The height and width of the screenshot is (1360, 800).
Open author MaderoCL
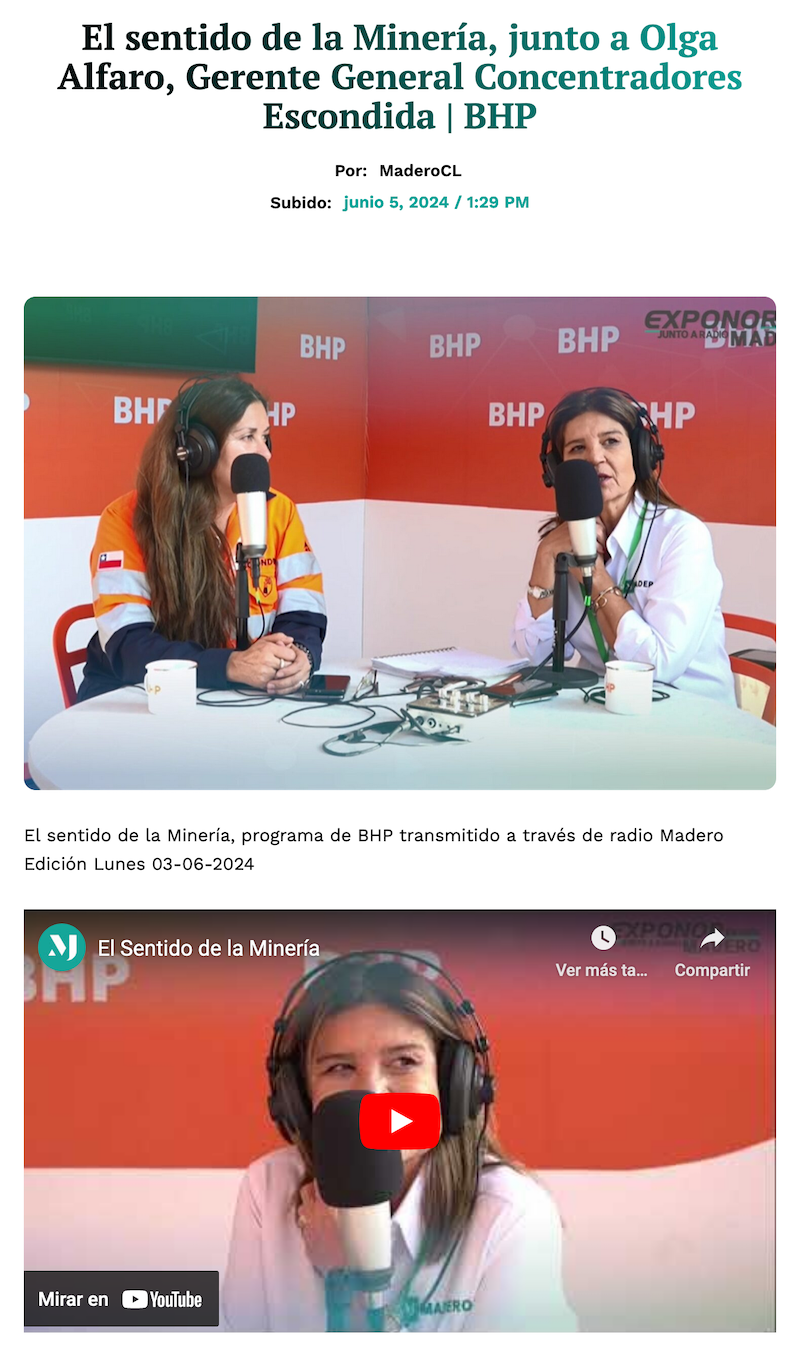420,171
